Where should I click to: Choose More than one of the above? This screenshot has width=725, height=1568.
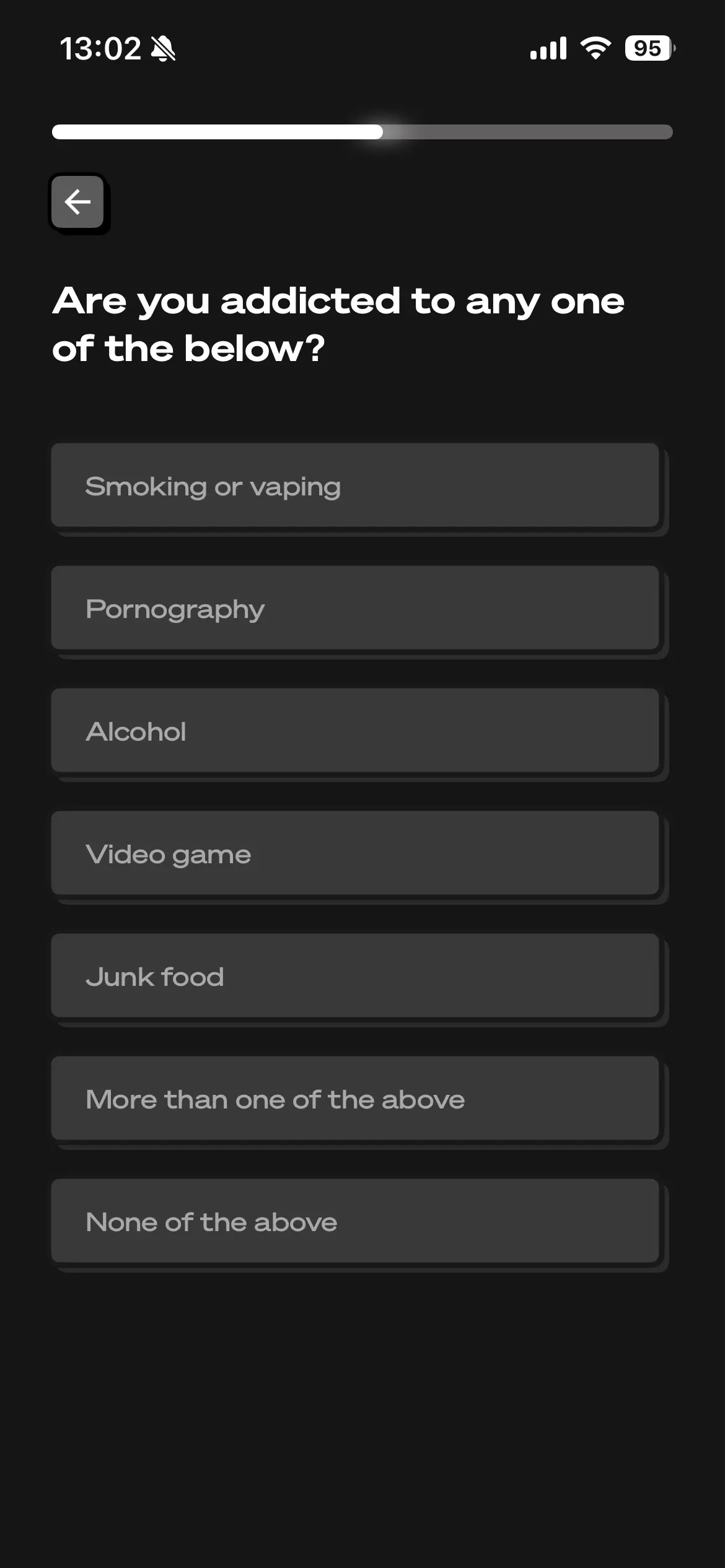(354, 1099)
